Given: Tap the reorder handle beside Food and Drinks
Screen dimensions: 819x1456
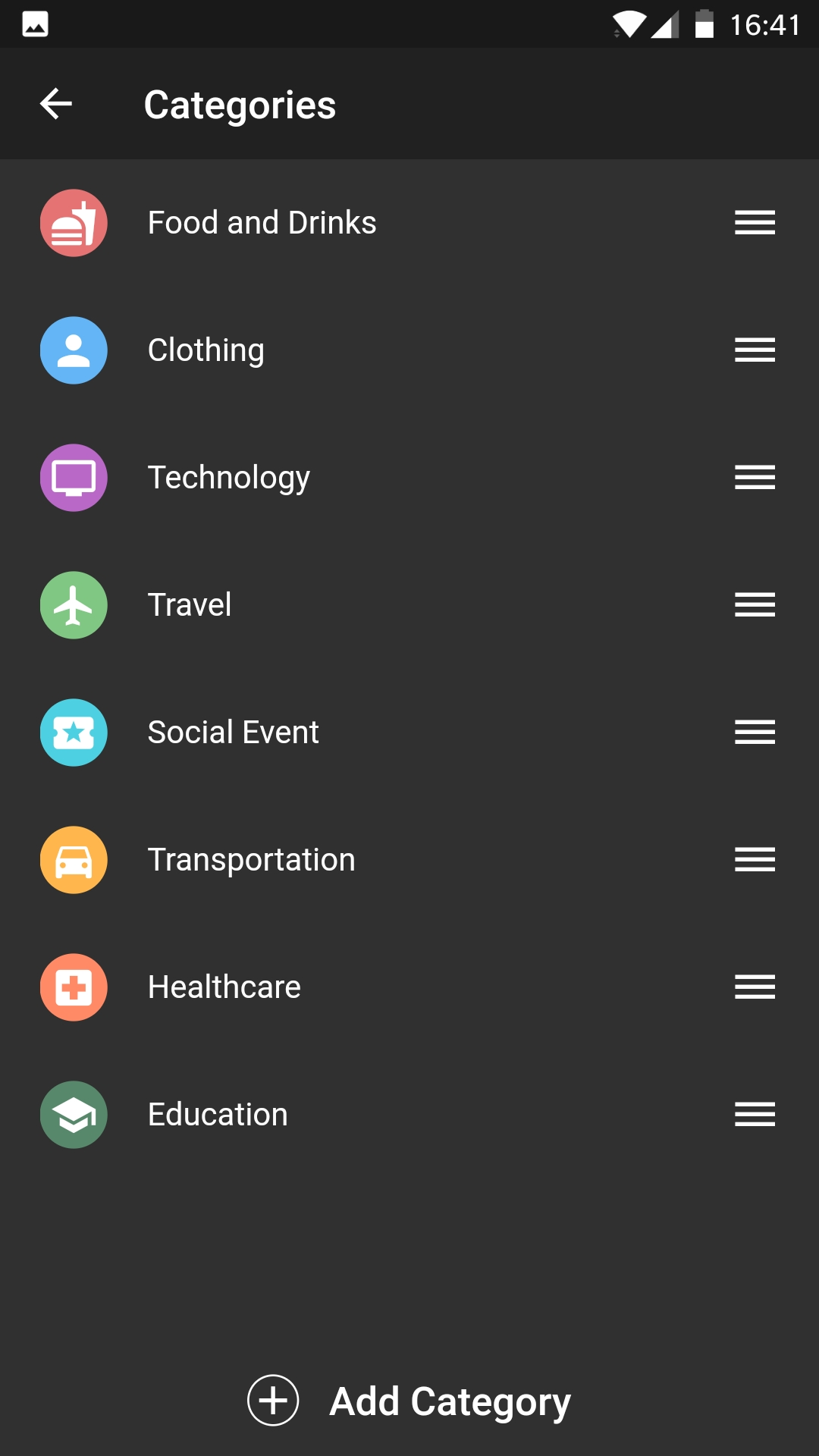Looking at the screenshot, I should (x=755, y=223).
